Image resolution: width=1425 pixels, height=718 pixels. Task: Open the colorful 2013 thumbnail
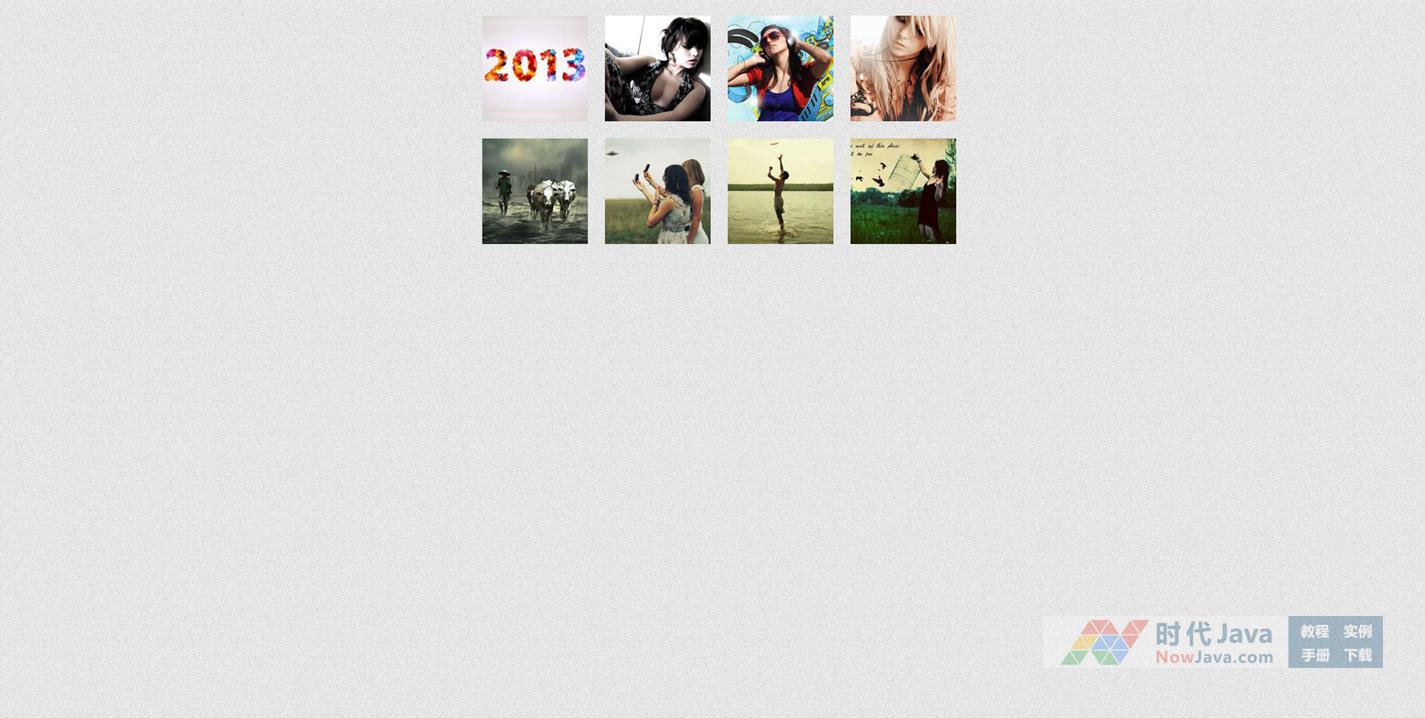coord(535,68)
